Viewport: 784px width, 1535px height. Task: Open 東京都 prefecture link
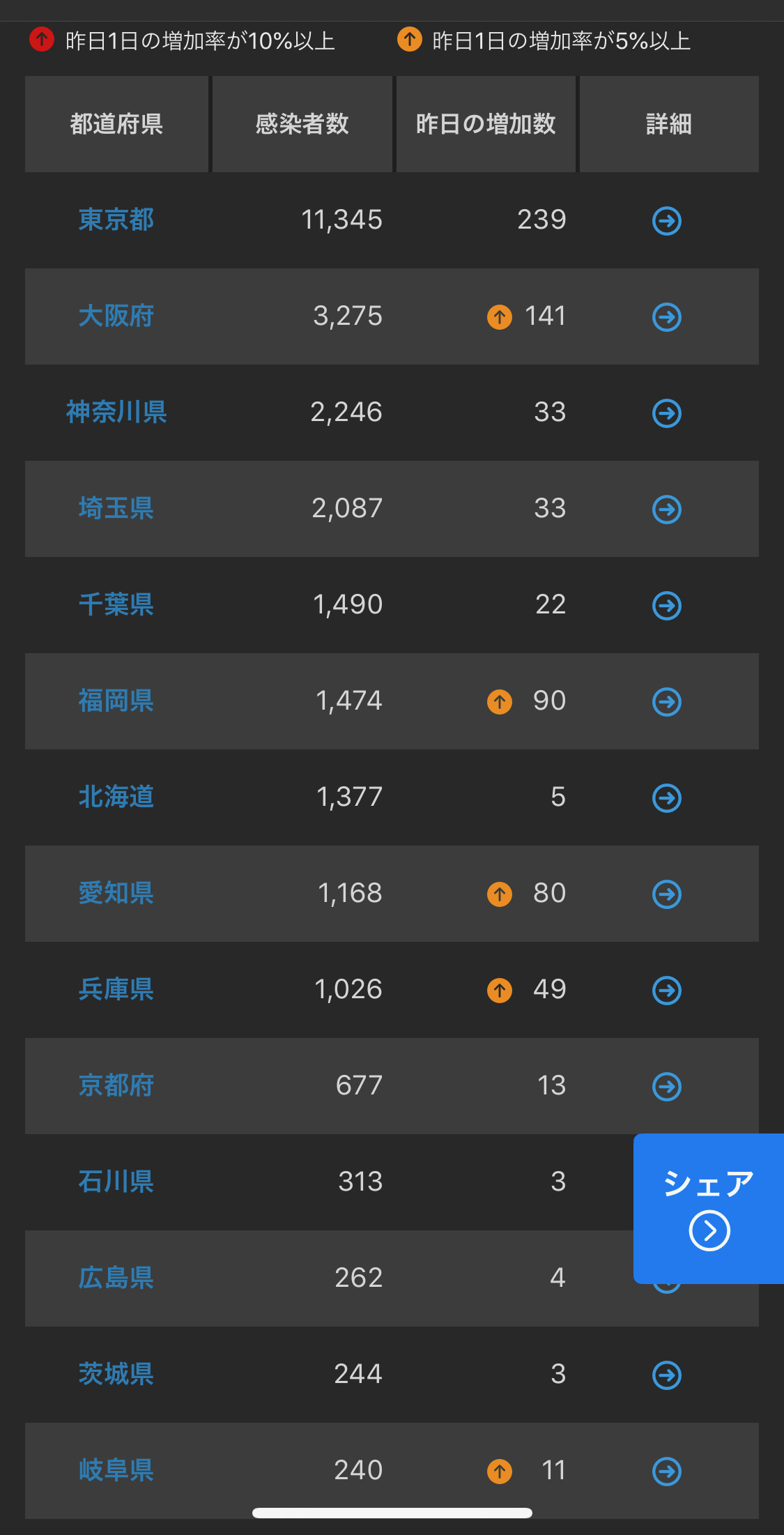click(x=116, y=220)
